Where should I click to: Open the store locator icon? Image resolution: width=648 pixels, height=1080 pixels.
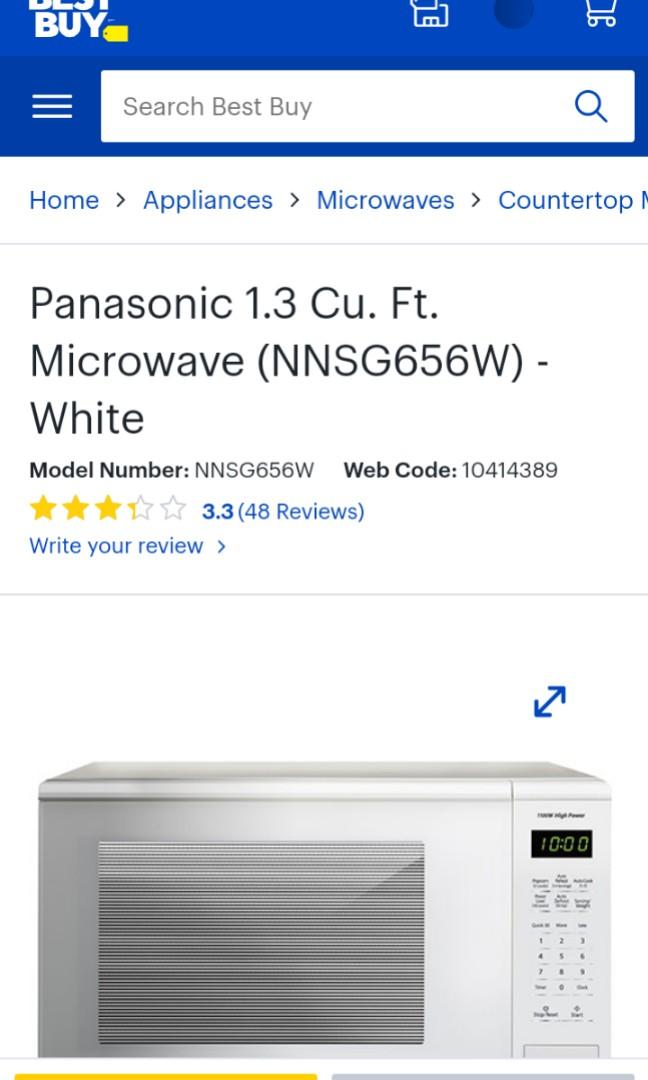click(x=429, y=14)
